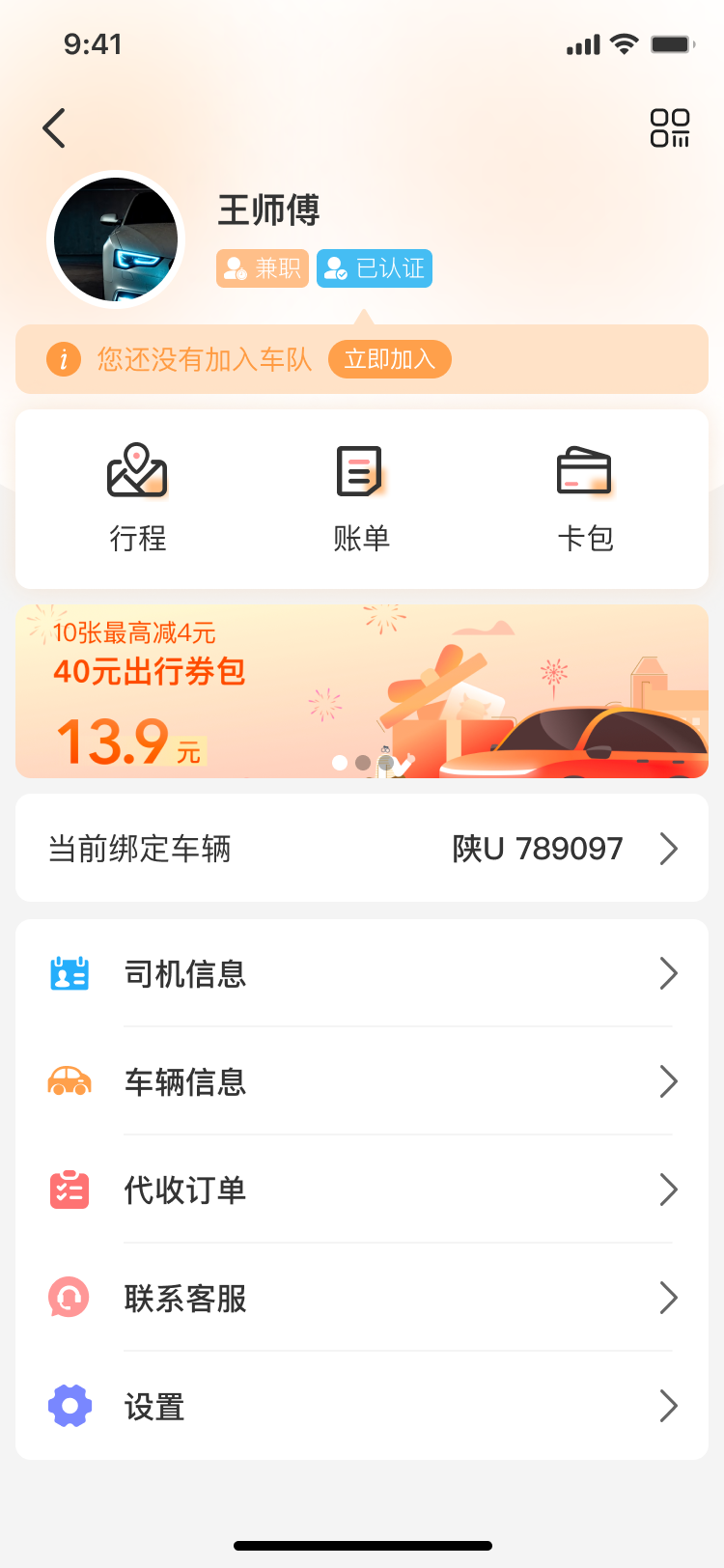The width and height of the screenshot is (724, 1568).
Task: Open the 账单 (bills) section
Action: (x=360, y=492)
